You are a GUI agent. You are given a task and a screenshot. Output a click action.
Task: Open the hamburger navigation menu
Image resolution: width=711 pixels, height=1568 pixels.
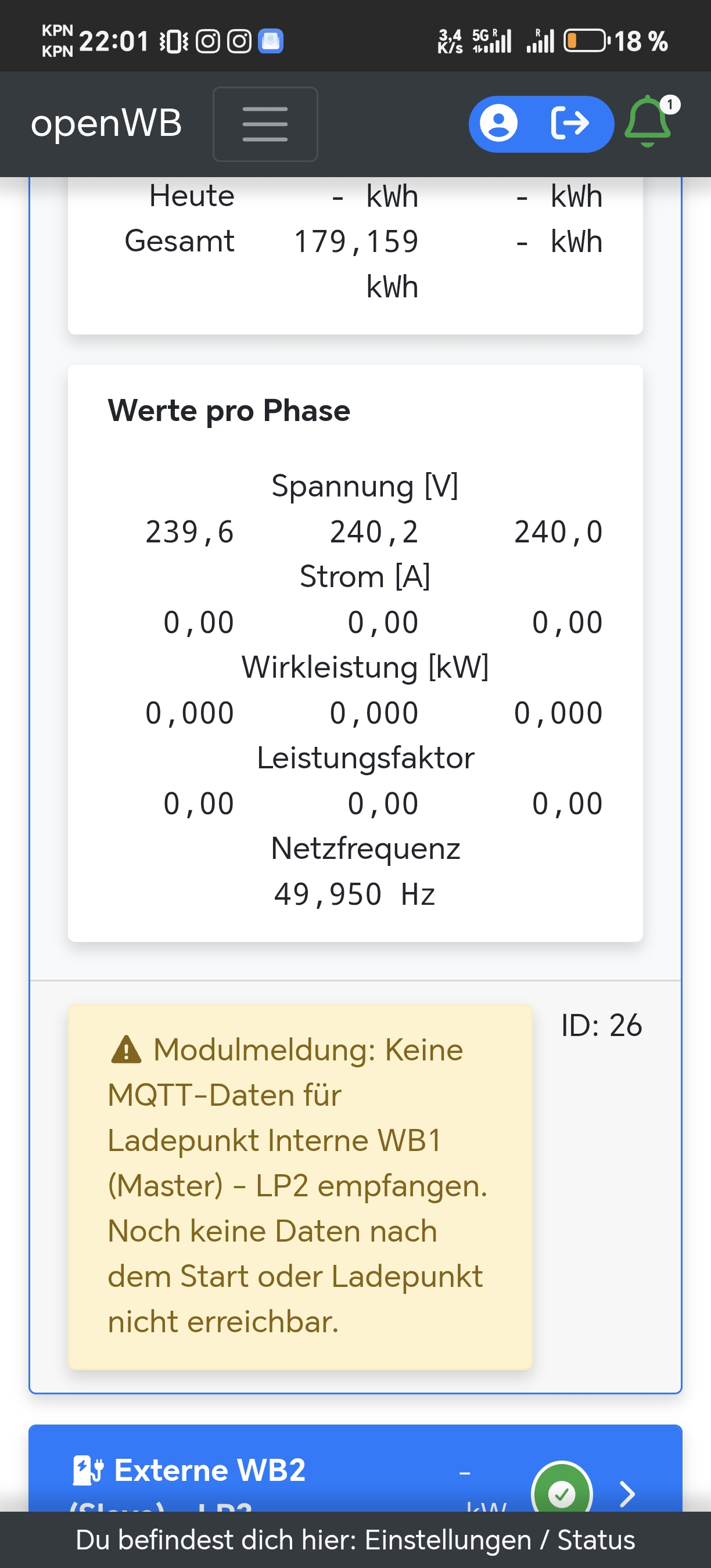(x=265, y=124)
